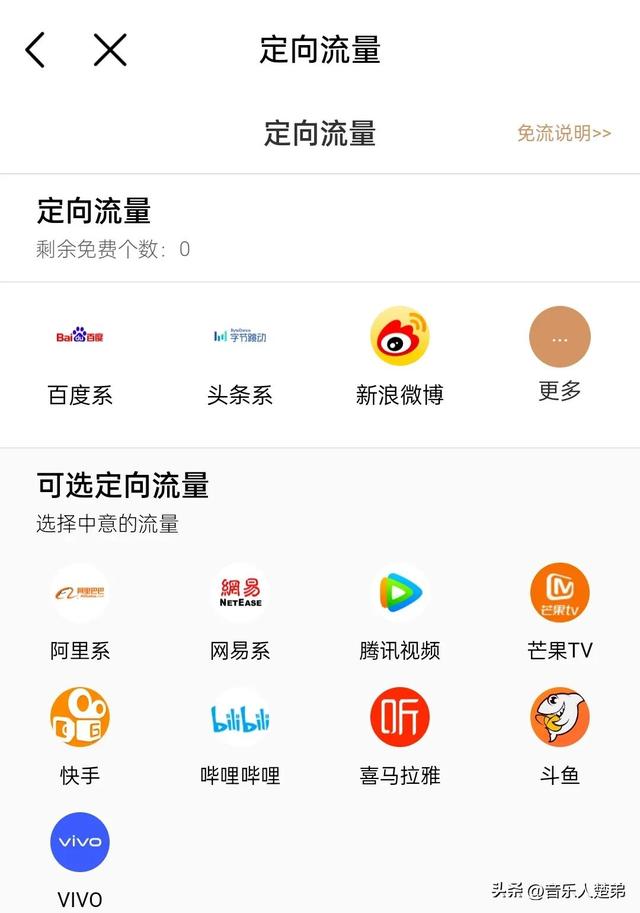Show 更多 targeted data options
This screenshot has height=913, width=640.
pyautogui.click(x=560, y=337)
